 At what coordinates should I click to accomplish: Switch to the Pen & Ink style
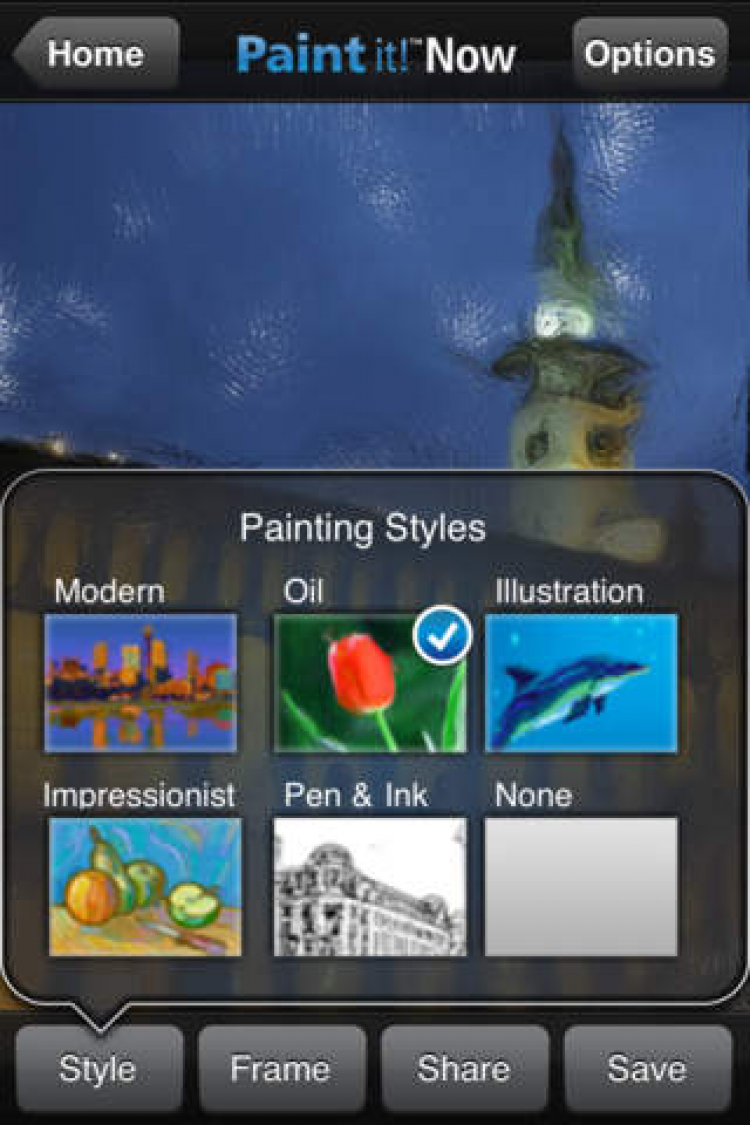pyautogui.click(x=370, y=886)
